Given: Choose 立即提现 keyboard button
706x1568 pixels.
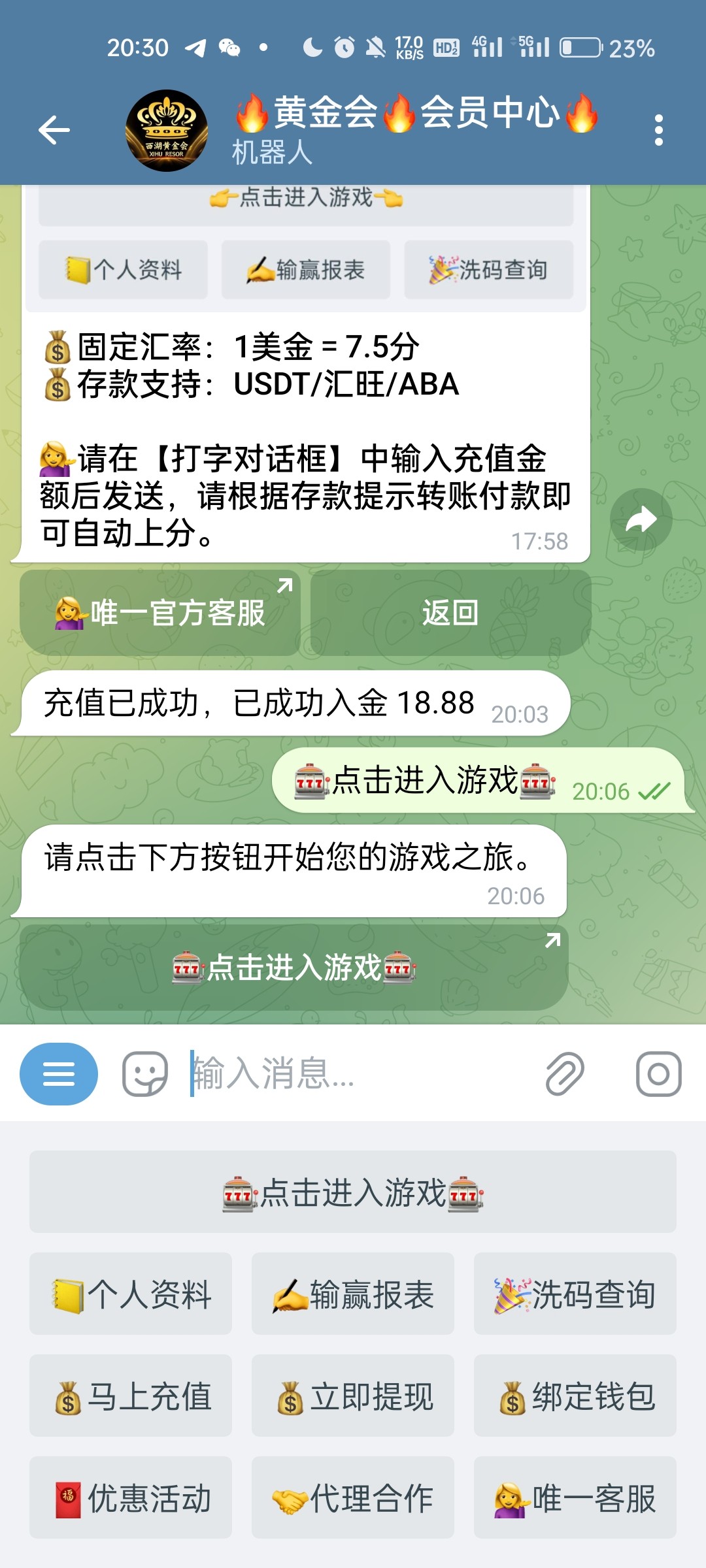Looking at the screenshot, I should (353, 1396).
